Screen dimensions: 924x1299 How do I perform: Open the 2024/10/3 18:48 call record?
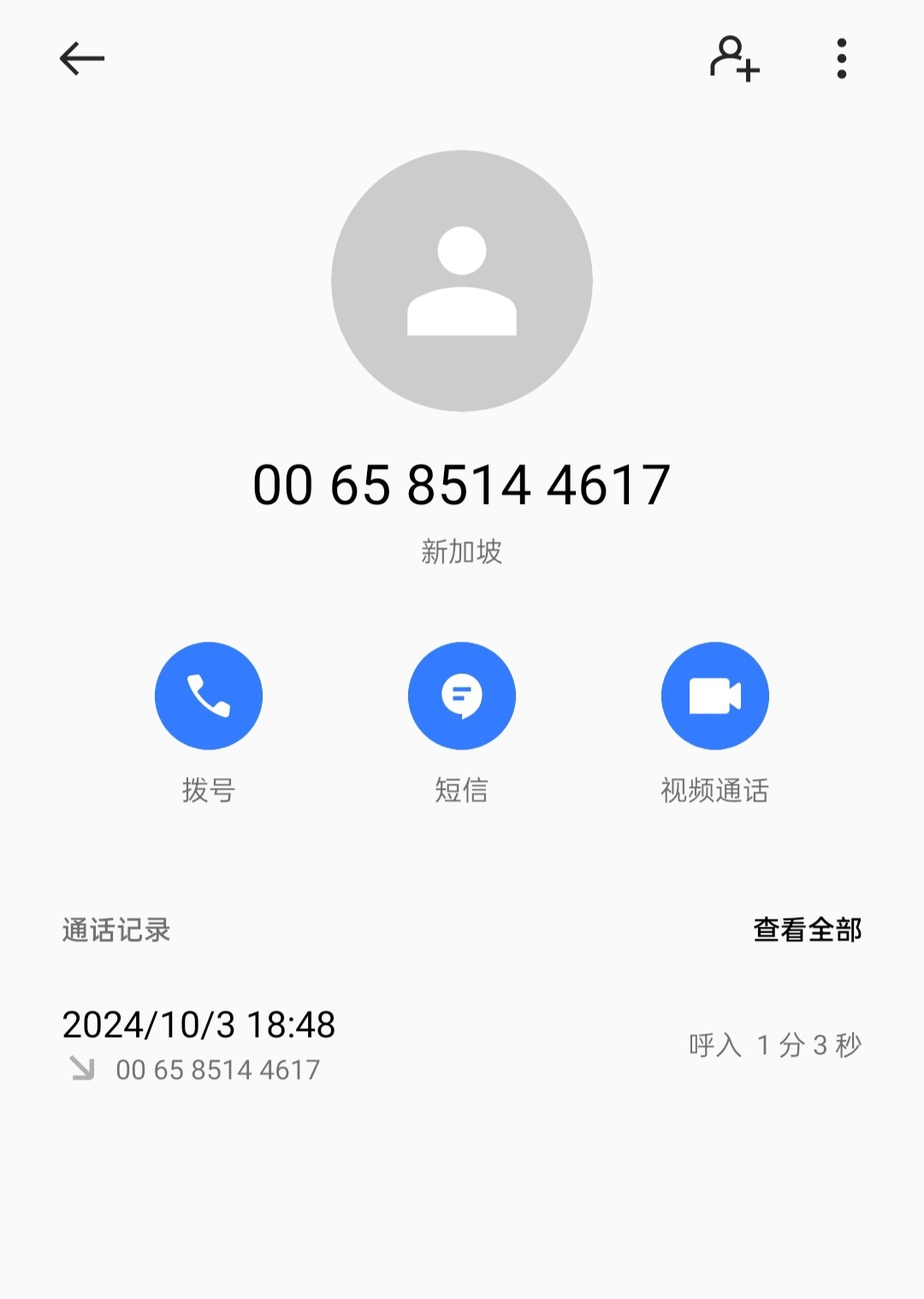pos(462,1045)
